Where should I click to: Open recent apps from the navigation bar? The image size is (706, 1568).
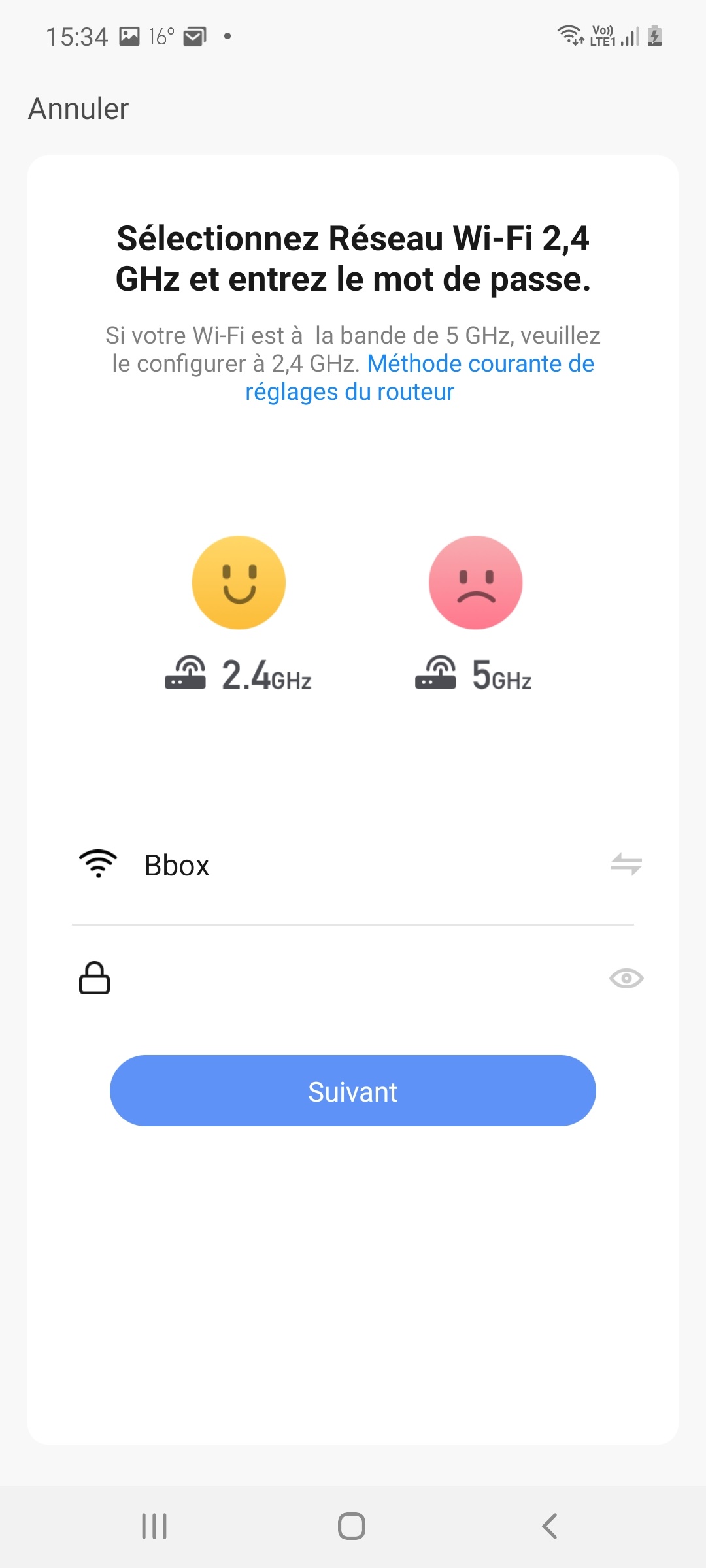[154, 1526]
